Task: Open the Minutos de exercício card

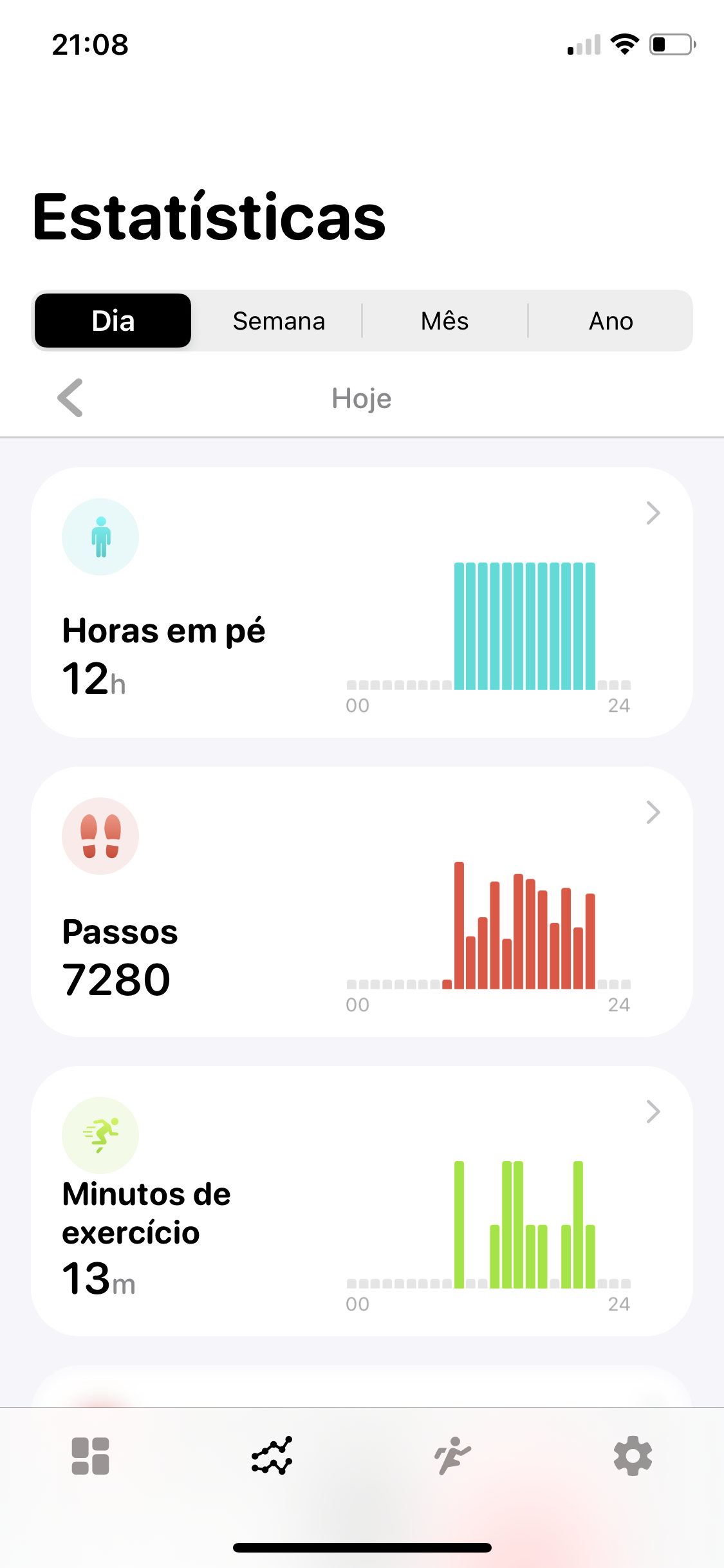Action: [x=362, y=1200]
